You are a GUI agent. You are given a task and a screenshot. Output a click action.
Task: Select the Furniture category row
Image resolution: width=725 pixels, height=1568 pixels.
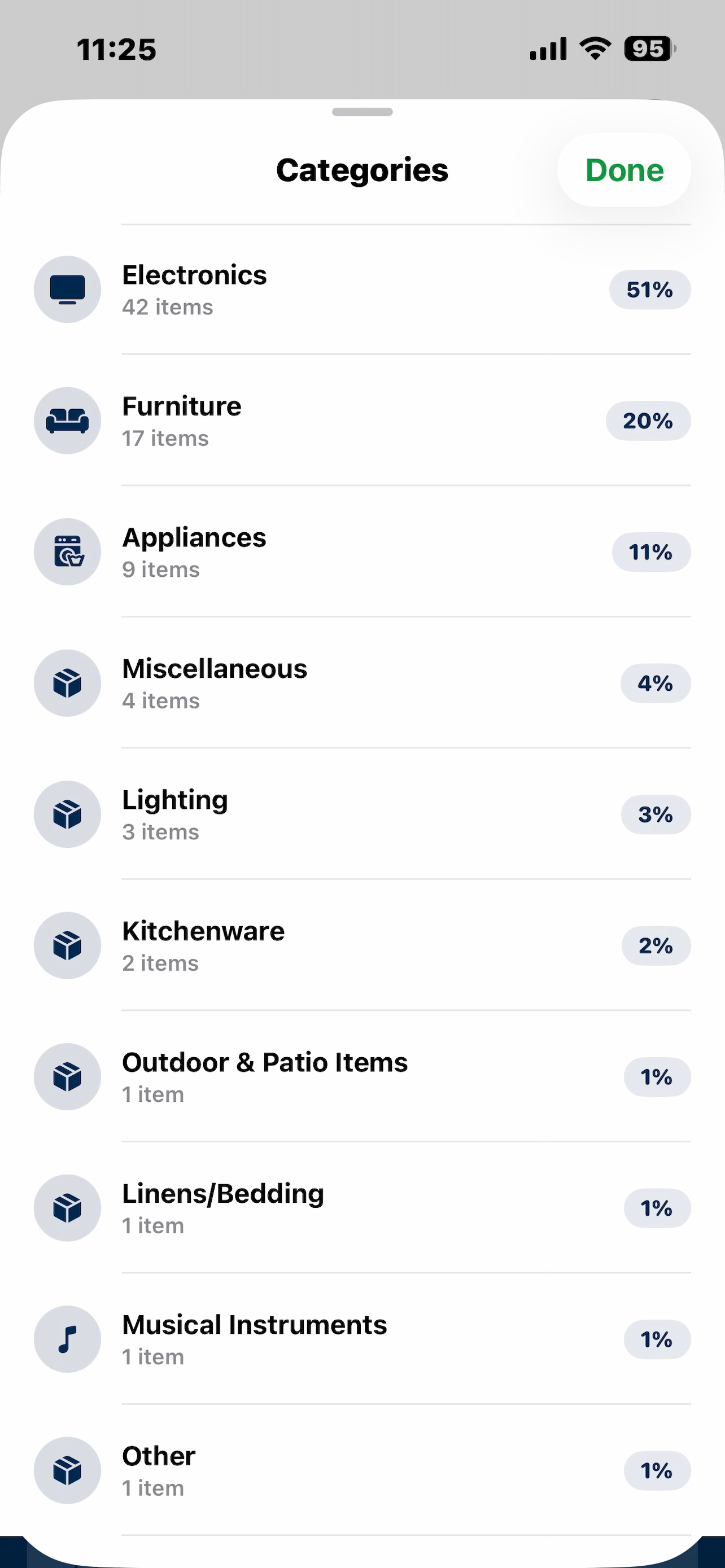(362, 421)
